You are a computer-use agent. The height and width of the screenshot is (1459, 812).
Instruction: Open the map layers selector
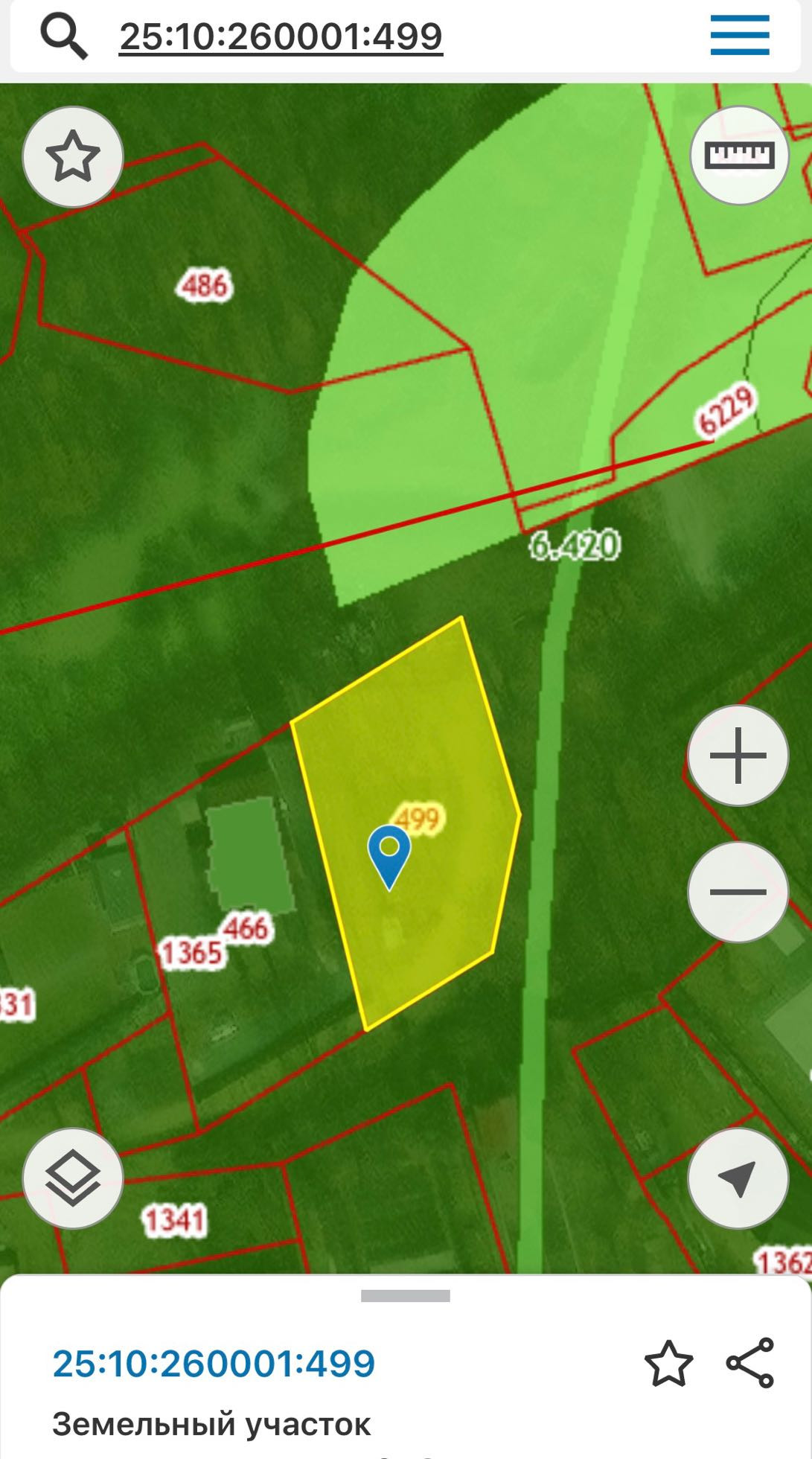(x=73, y=1178)
